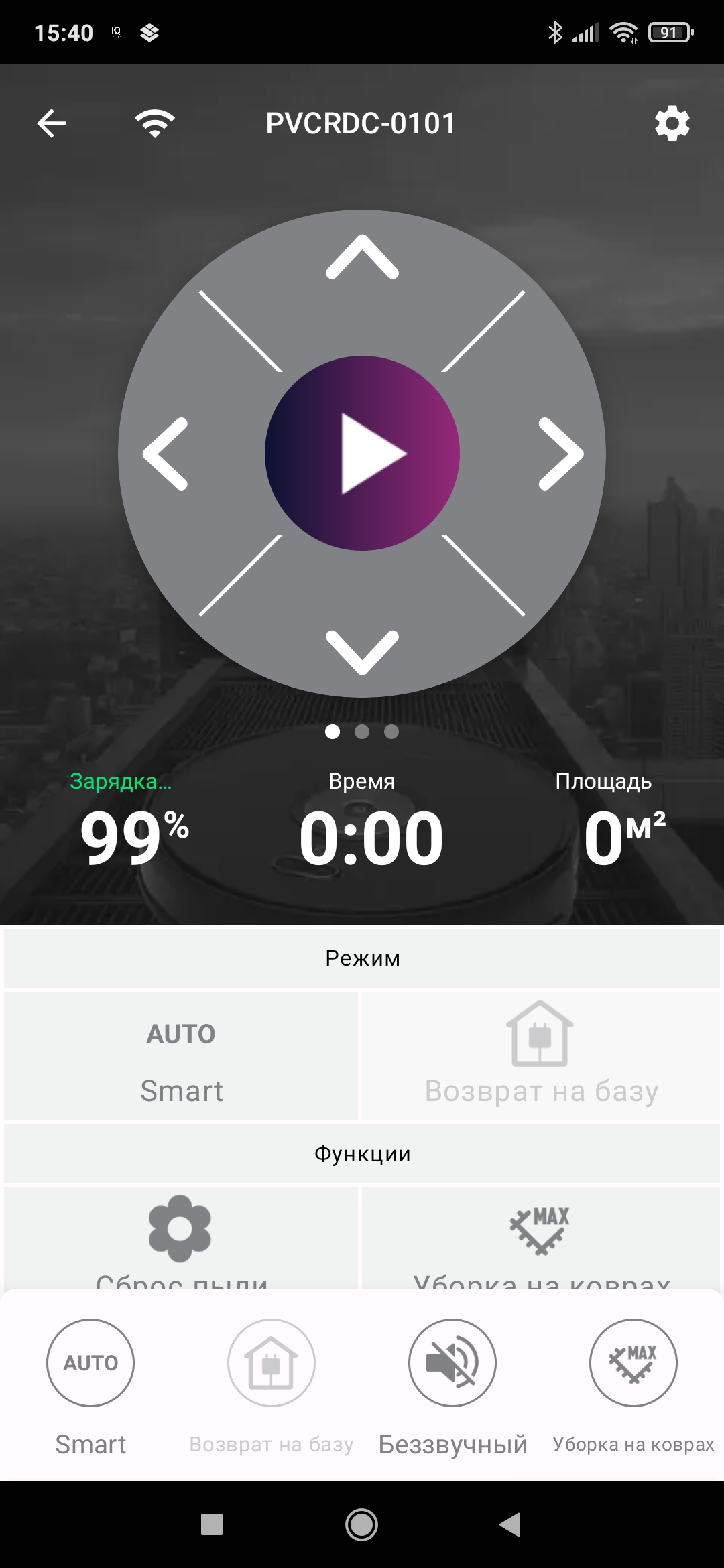
Task: Open recent apps with the square button
Action: point(212,1524)
